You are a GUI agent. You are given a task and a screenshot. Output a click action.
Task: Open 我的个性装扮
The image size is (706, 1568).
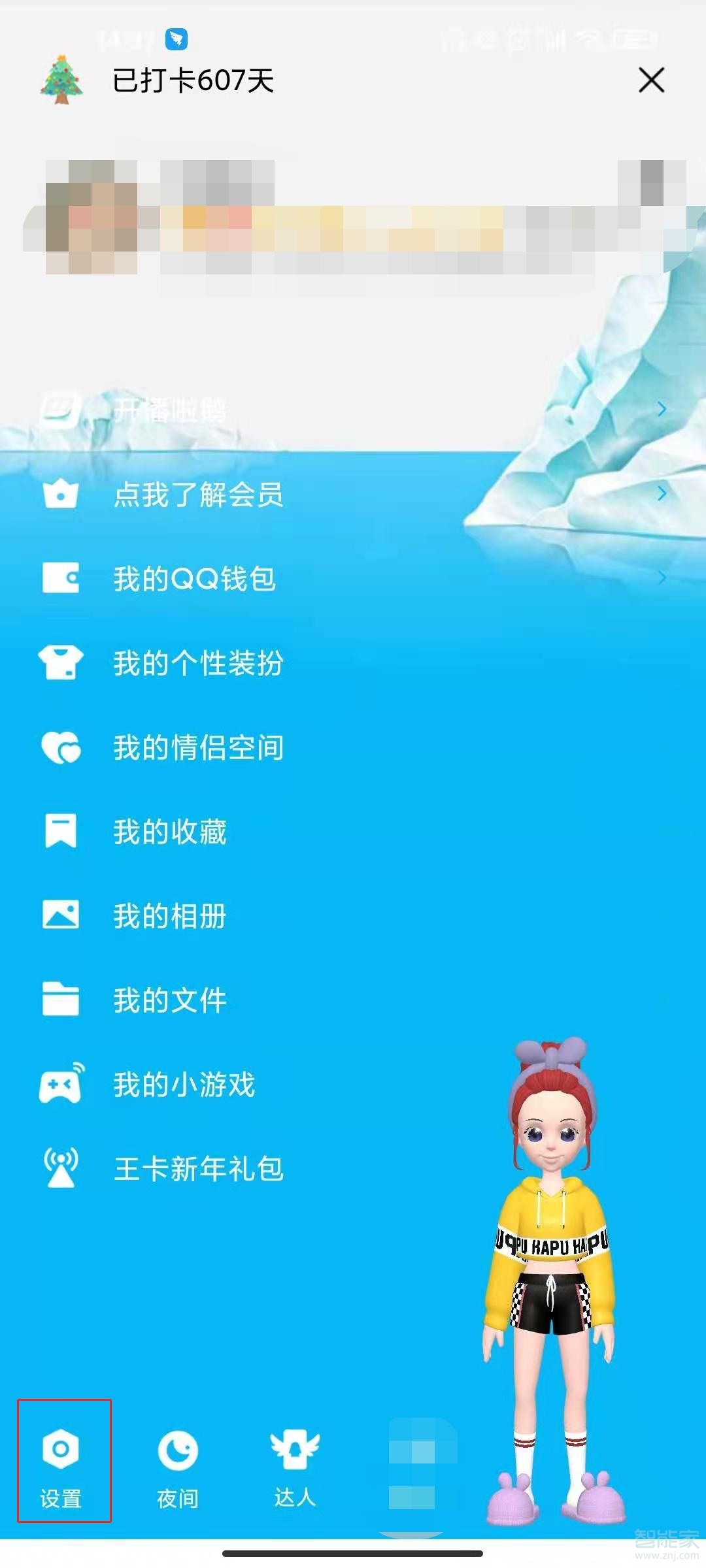(x=198, y=663)
